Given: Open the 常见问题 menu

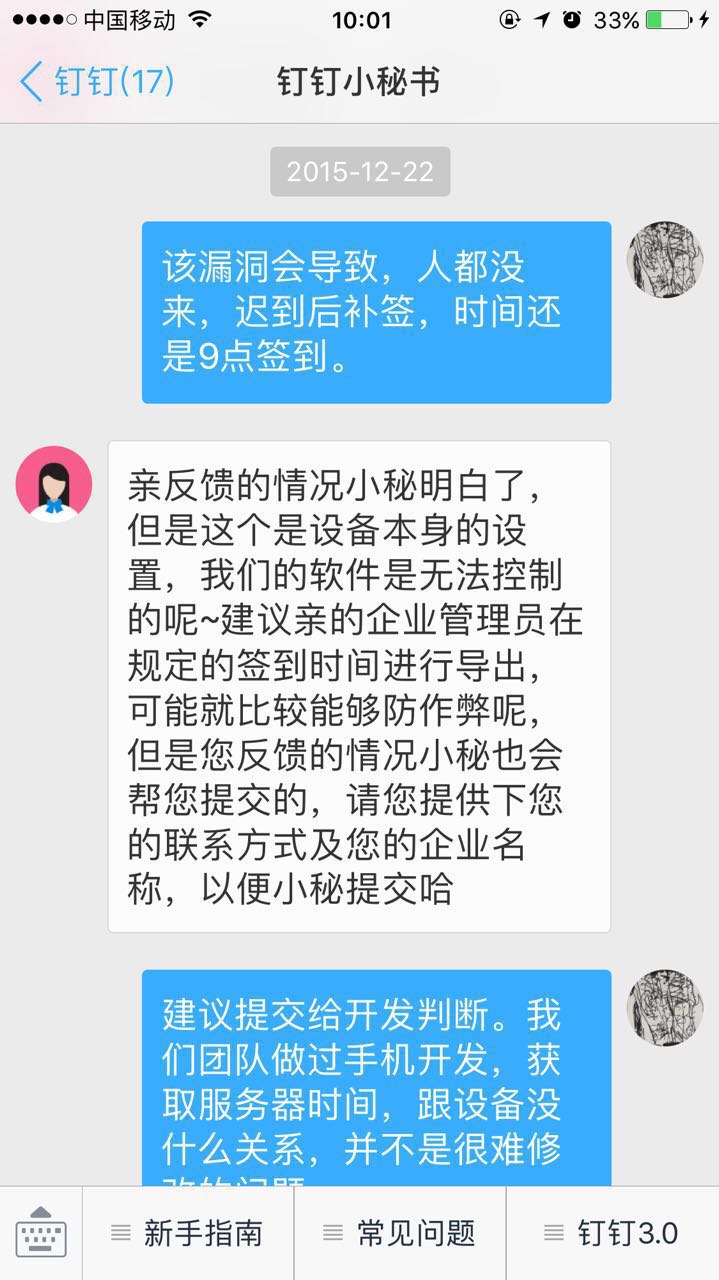Looking at the screenshot, I should point(401,1233).
